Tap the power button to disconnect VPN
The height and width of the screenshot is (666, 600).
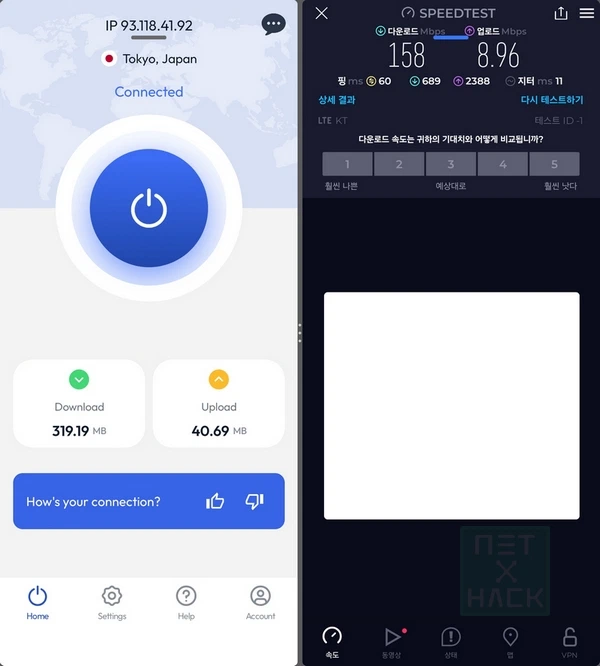pyautogui.click(x=149, y=207)
